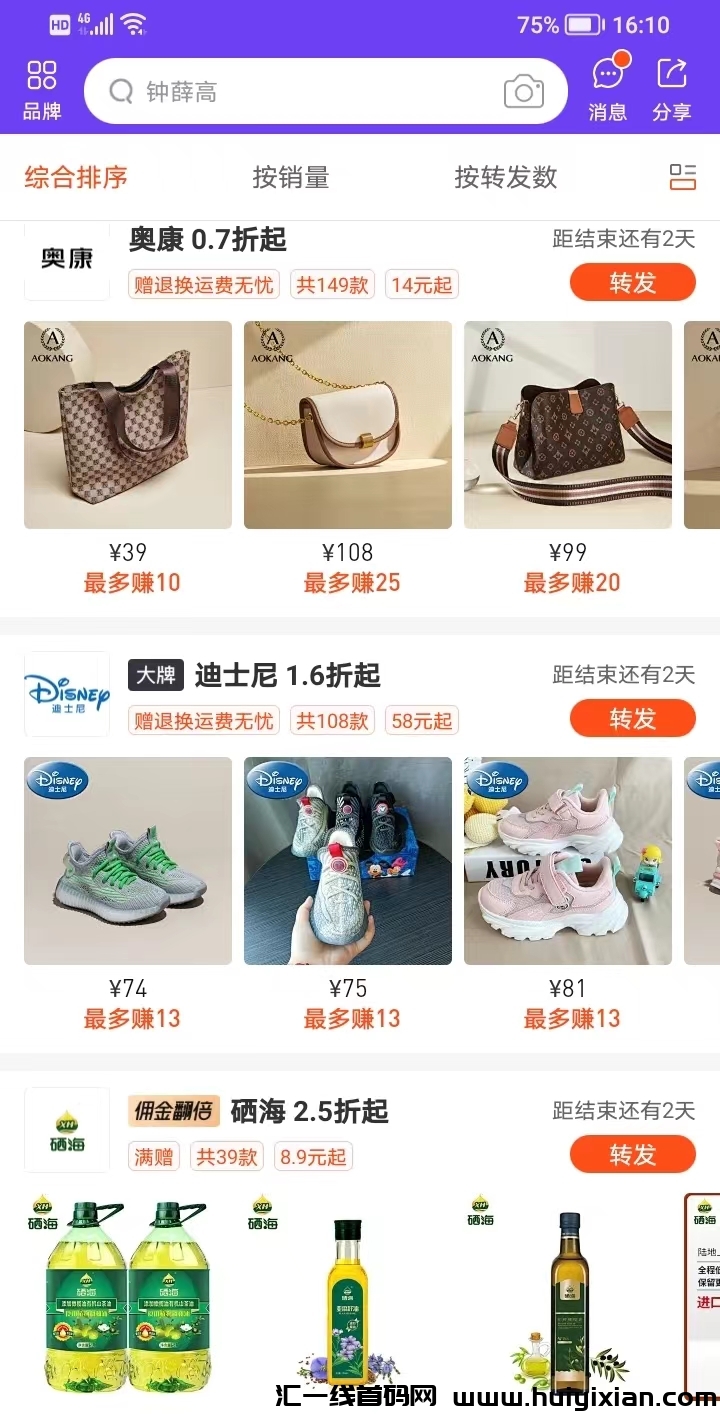
Task: Open the ¥99 Aokang crossbody bag
Action: [568, 425]
